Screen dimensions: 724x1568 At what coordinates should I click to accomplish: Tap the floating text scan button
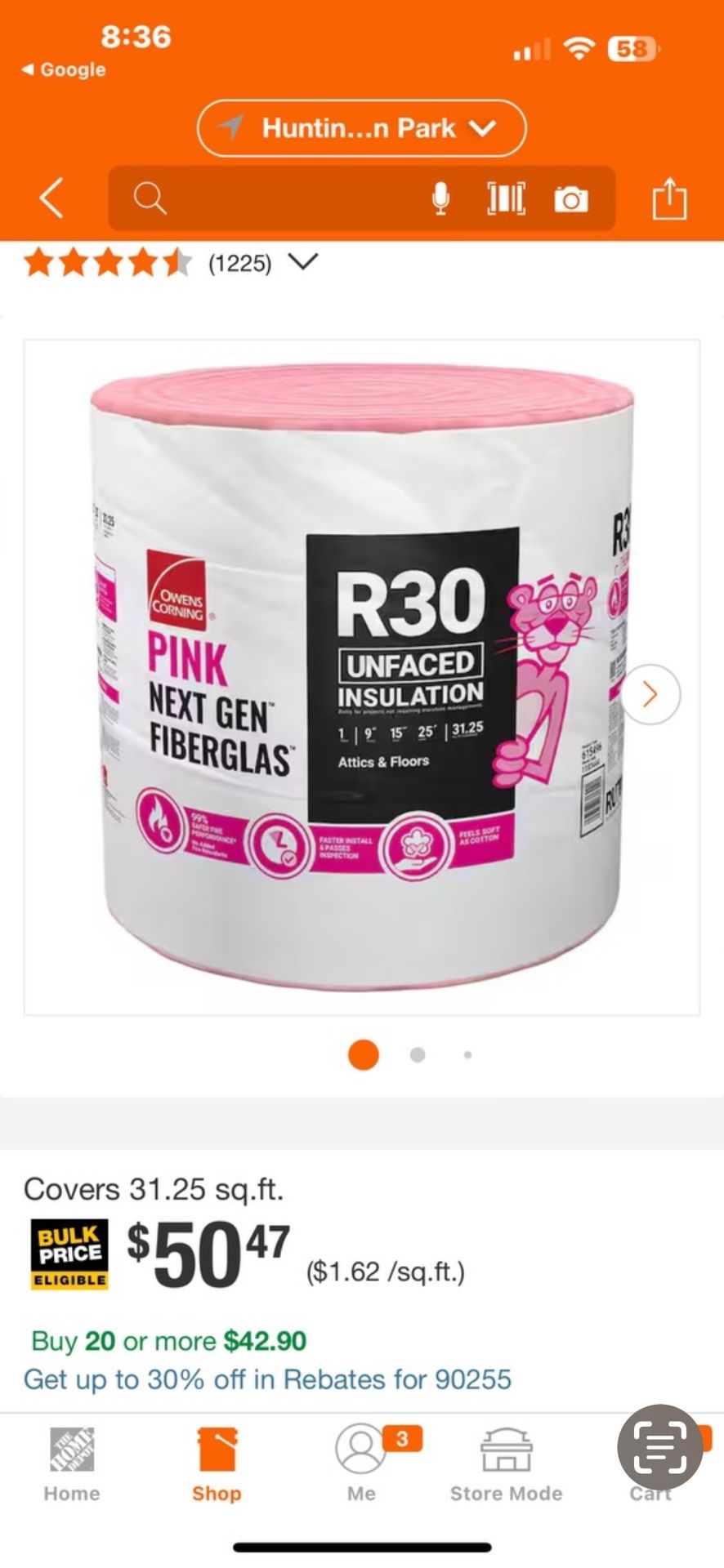[x=660, y=1448]
